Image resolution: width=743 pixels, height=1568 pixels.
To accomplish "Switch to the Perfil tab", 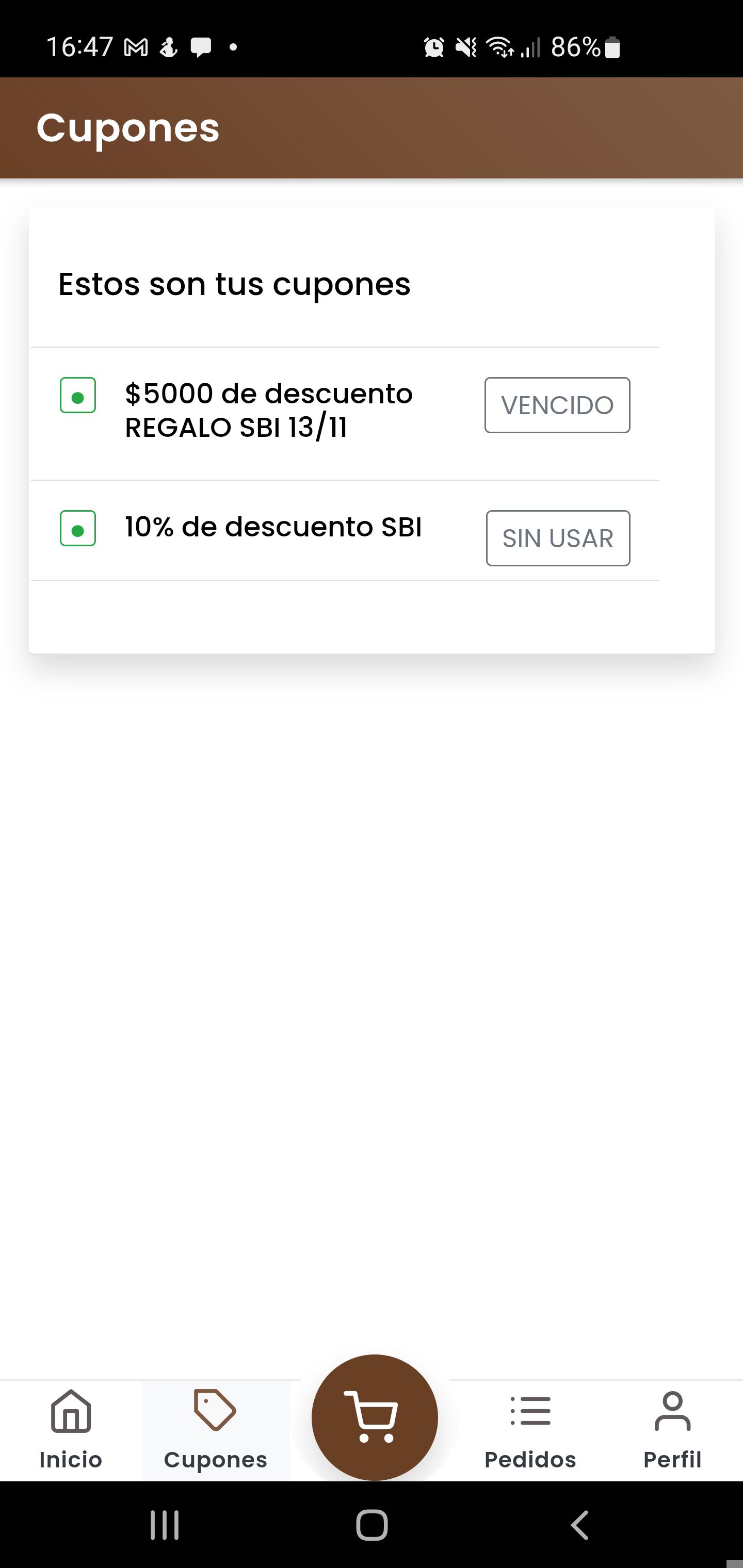I will [672, 1430].
